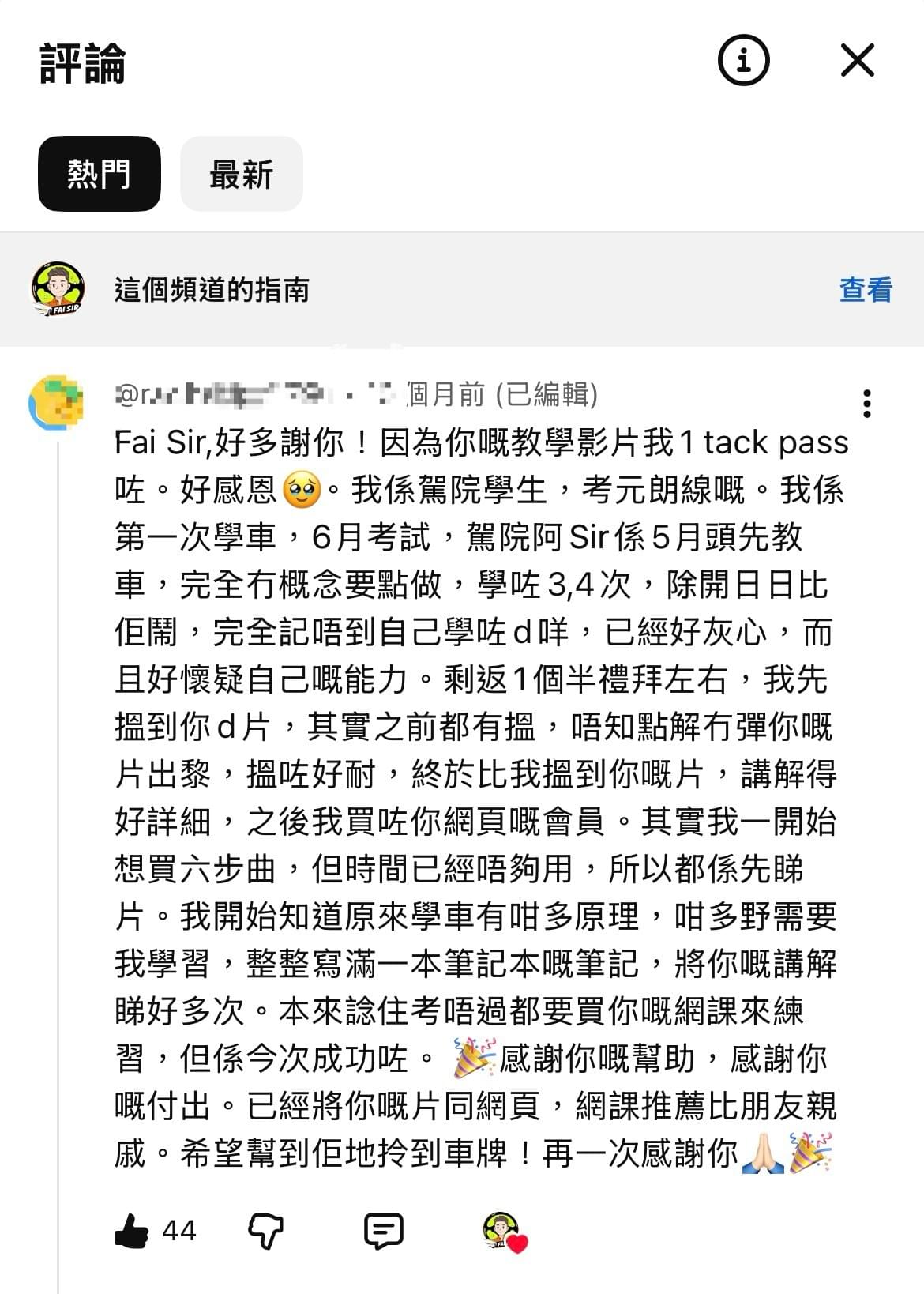Reply to this comment
Screen dimensions: 924x1294
[x=384, y=1230]
